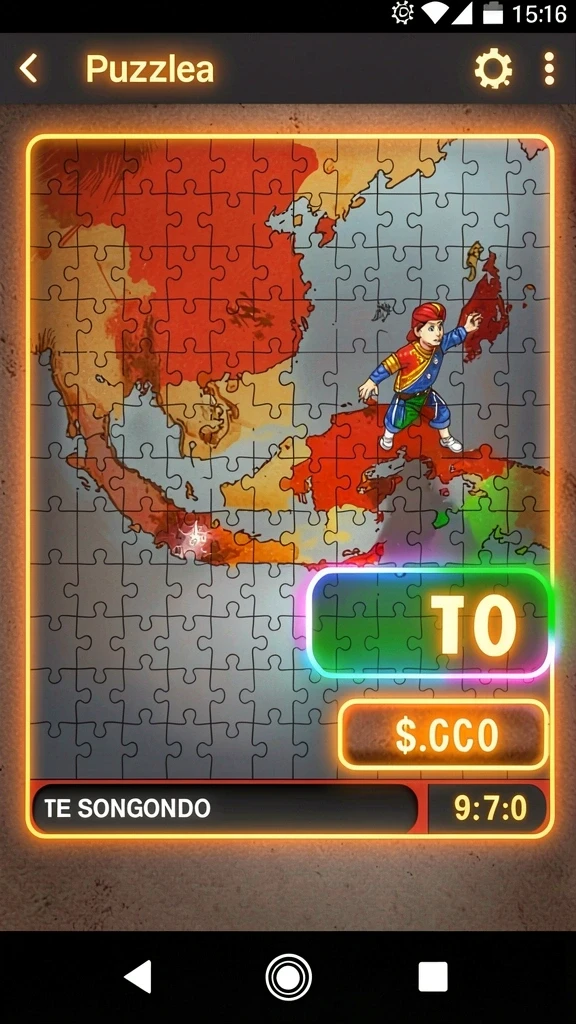Open recent apps via square button
576x1024 pixels.
433,977
